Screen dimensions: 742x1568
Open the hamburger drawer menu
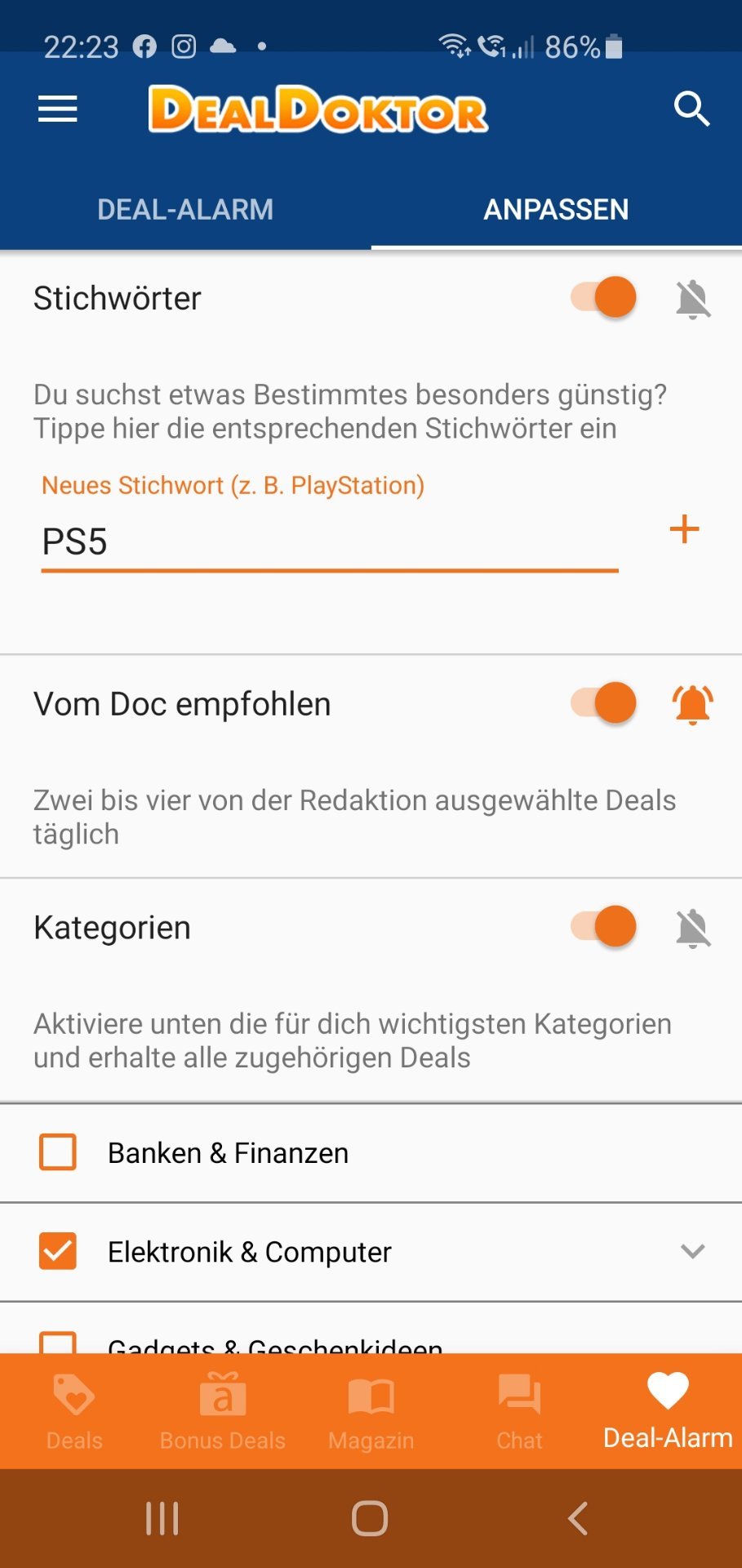pos(57,109)
